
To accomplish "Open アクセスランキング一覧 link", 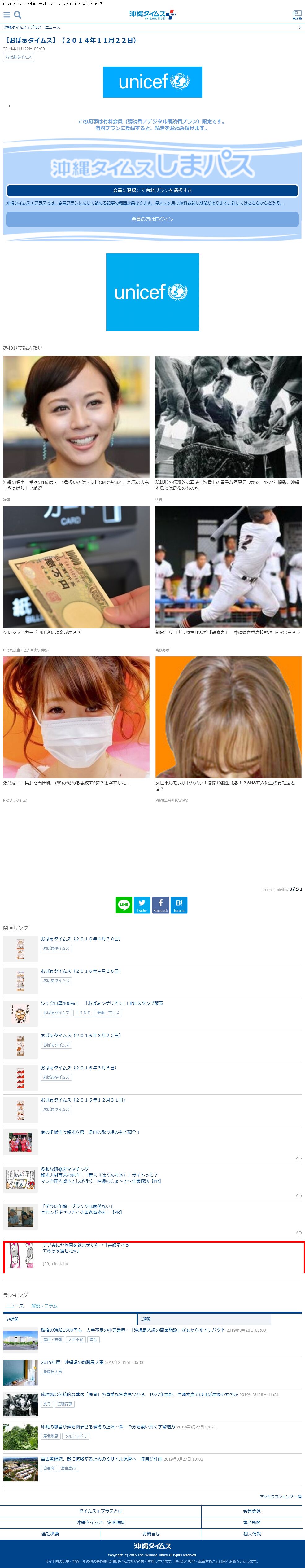I will pyautogui.click(x=281, y=1496).
